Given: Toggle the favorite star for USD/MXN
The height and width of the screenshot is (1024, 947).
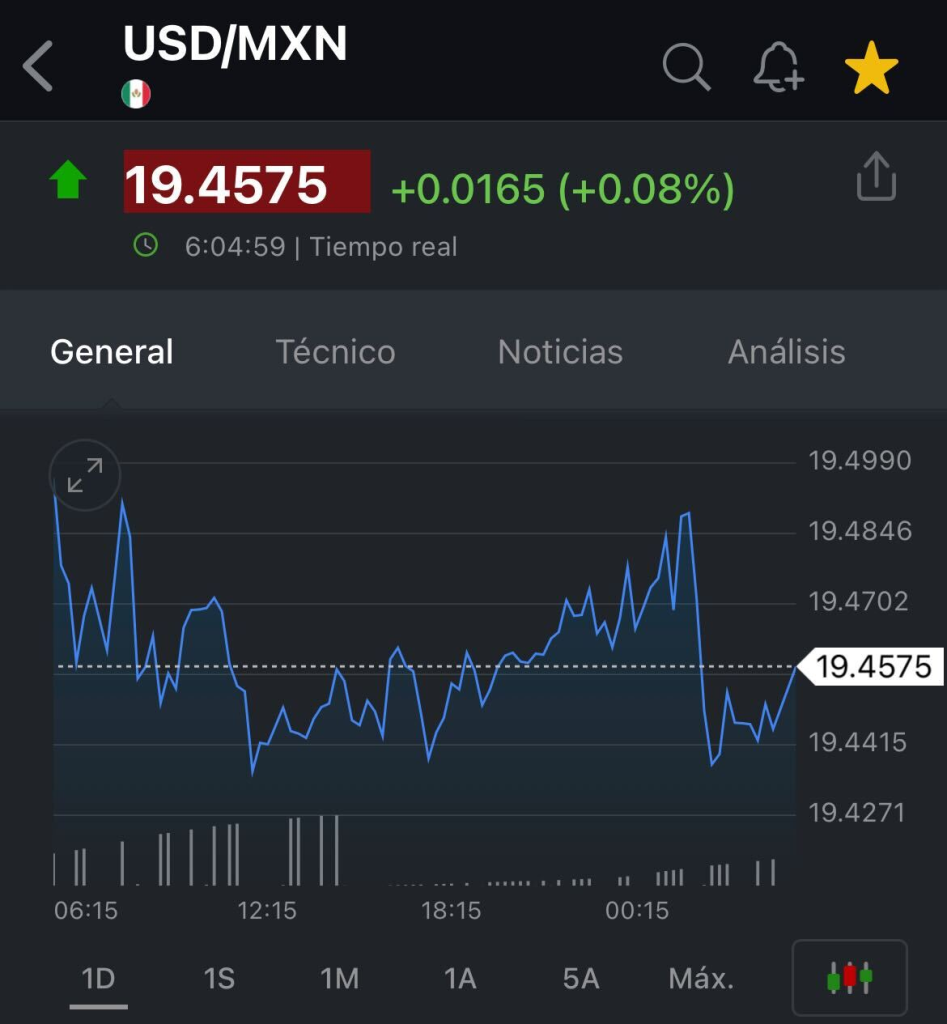Looking at the screenshot, I should pos(870,70).
